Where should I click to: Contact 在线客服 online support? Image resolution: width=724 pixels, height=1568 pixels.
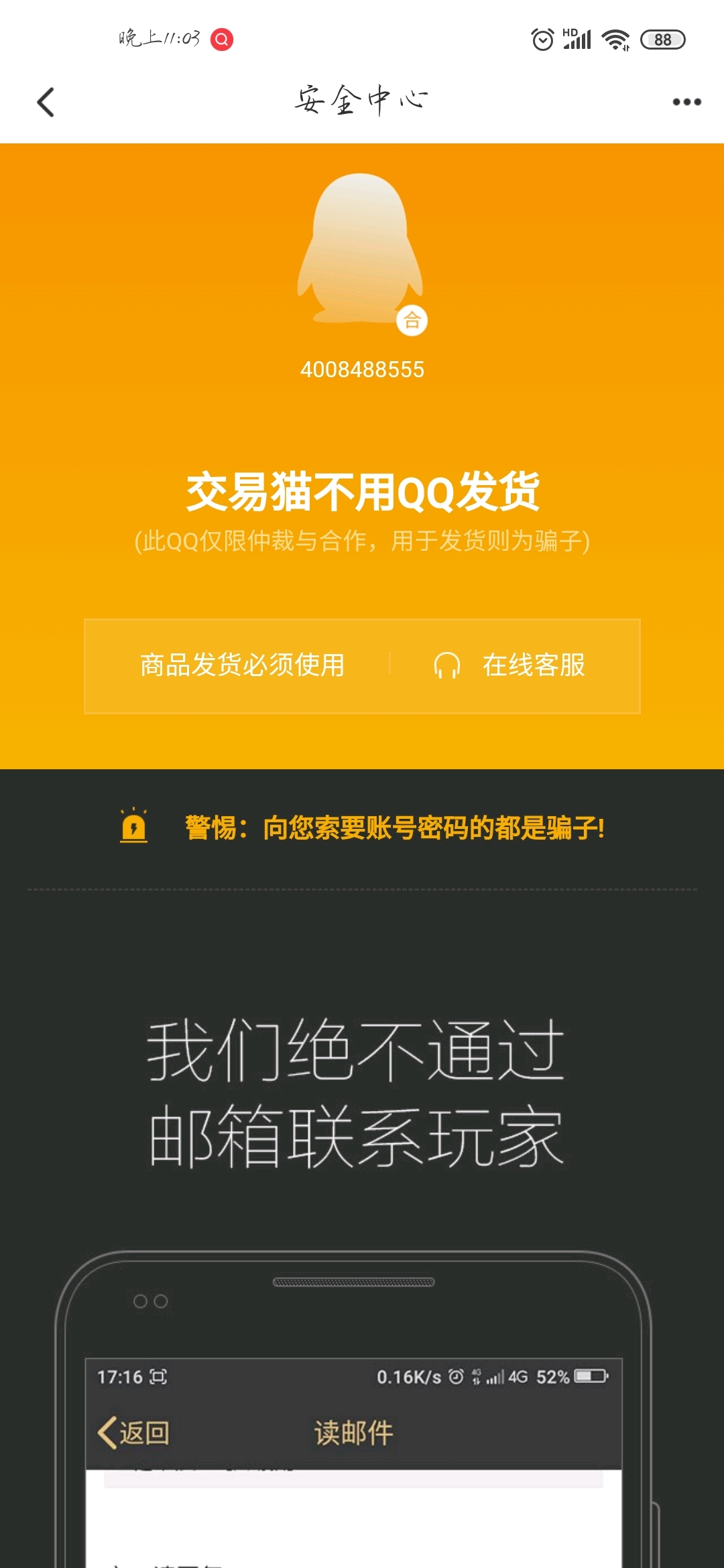pyautogui.click(x=509, y=665)
